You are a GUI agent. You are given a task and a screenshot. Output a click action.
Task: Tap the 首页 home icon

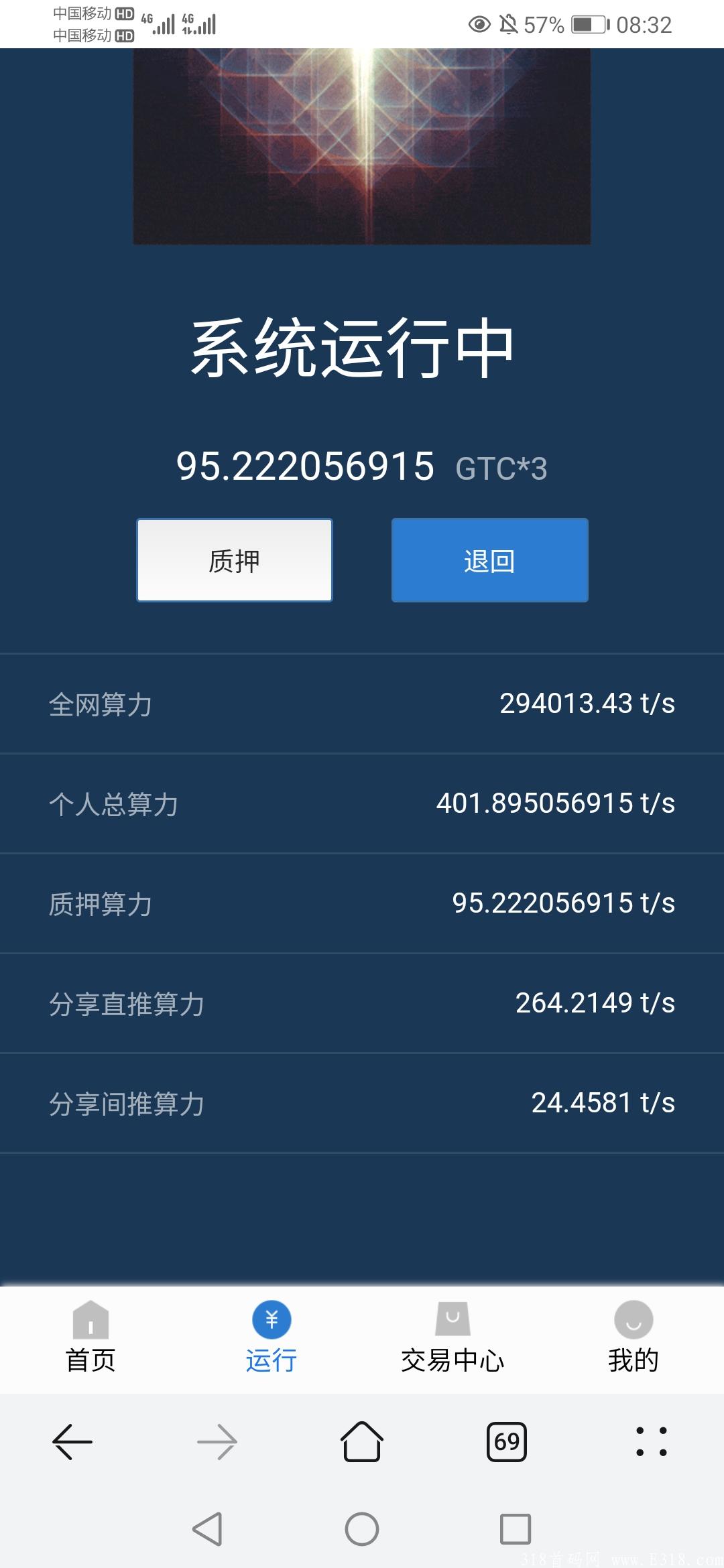[x=90, y=1319]
